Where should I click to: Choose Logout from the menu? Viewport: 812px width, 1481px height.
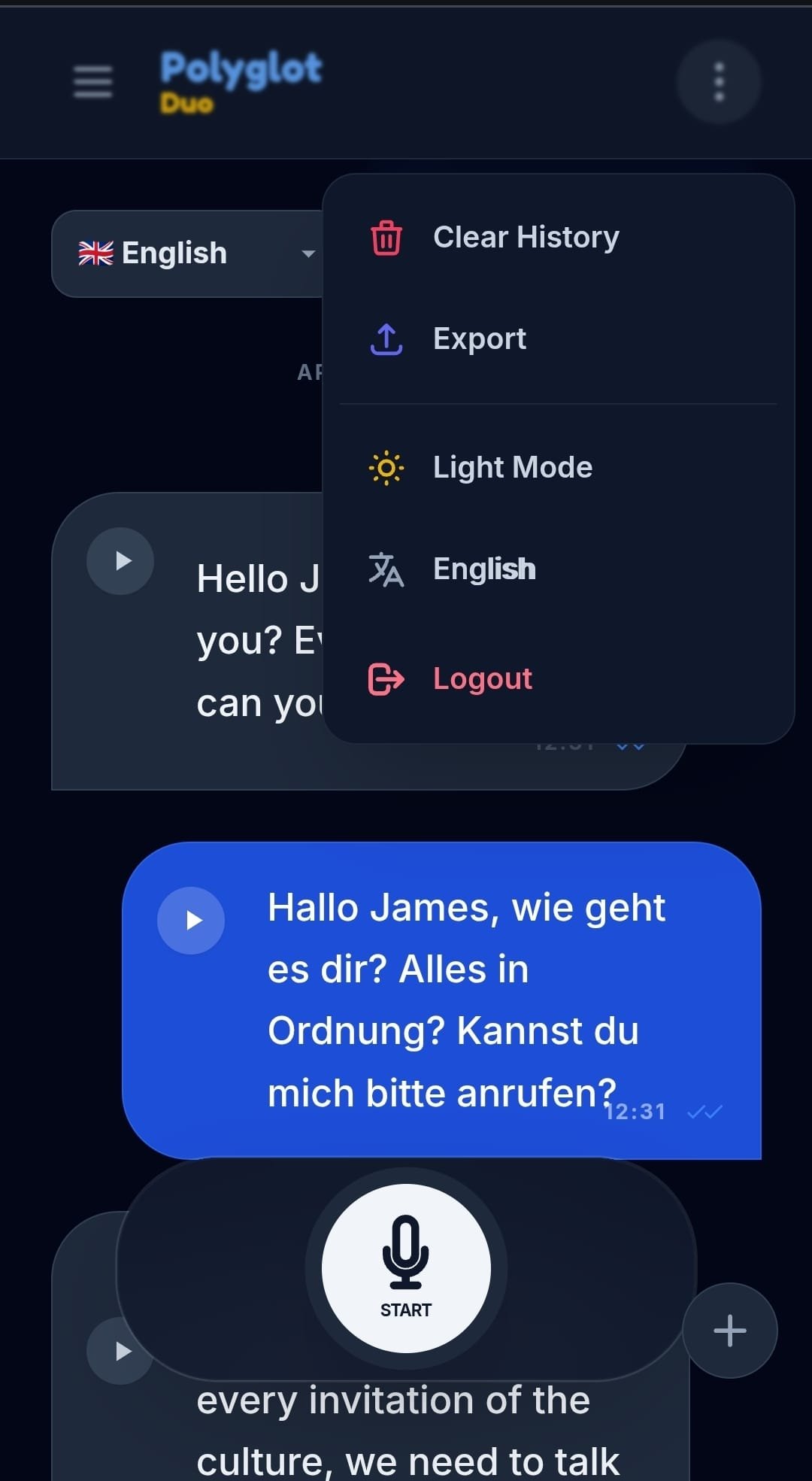tap(483, 679)
